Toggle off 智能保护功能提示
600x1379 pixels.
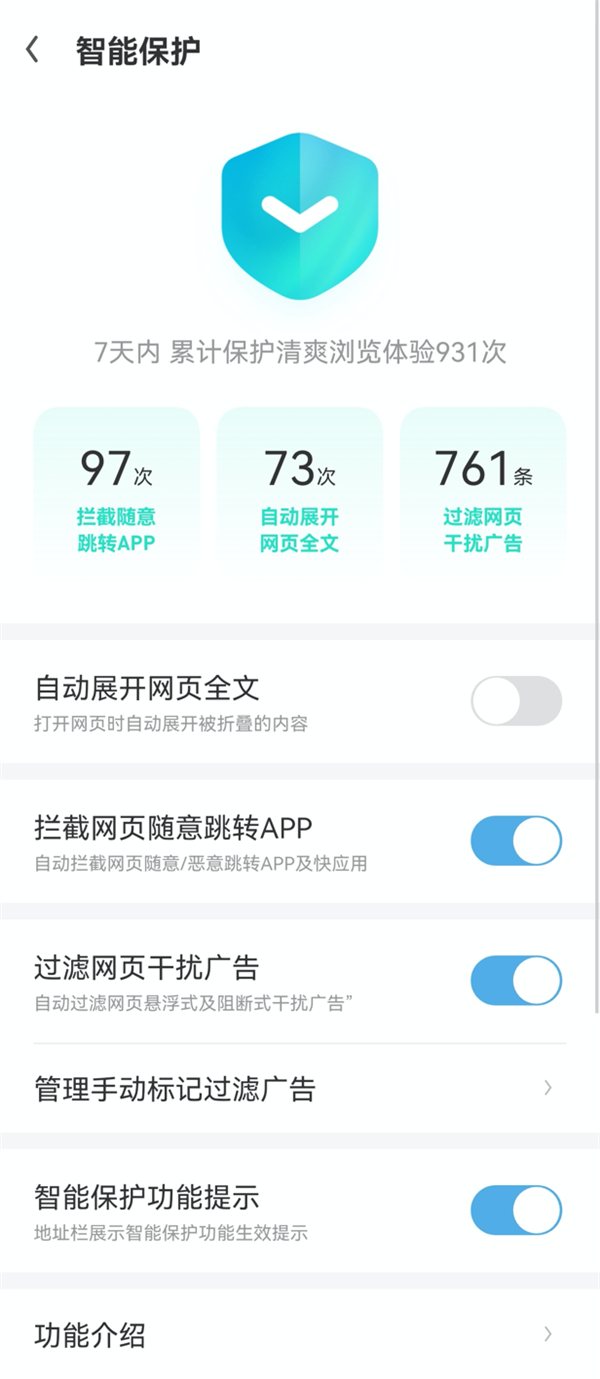(516, 1210)
